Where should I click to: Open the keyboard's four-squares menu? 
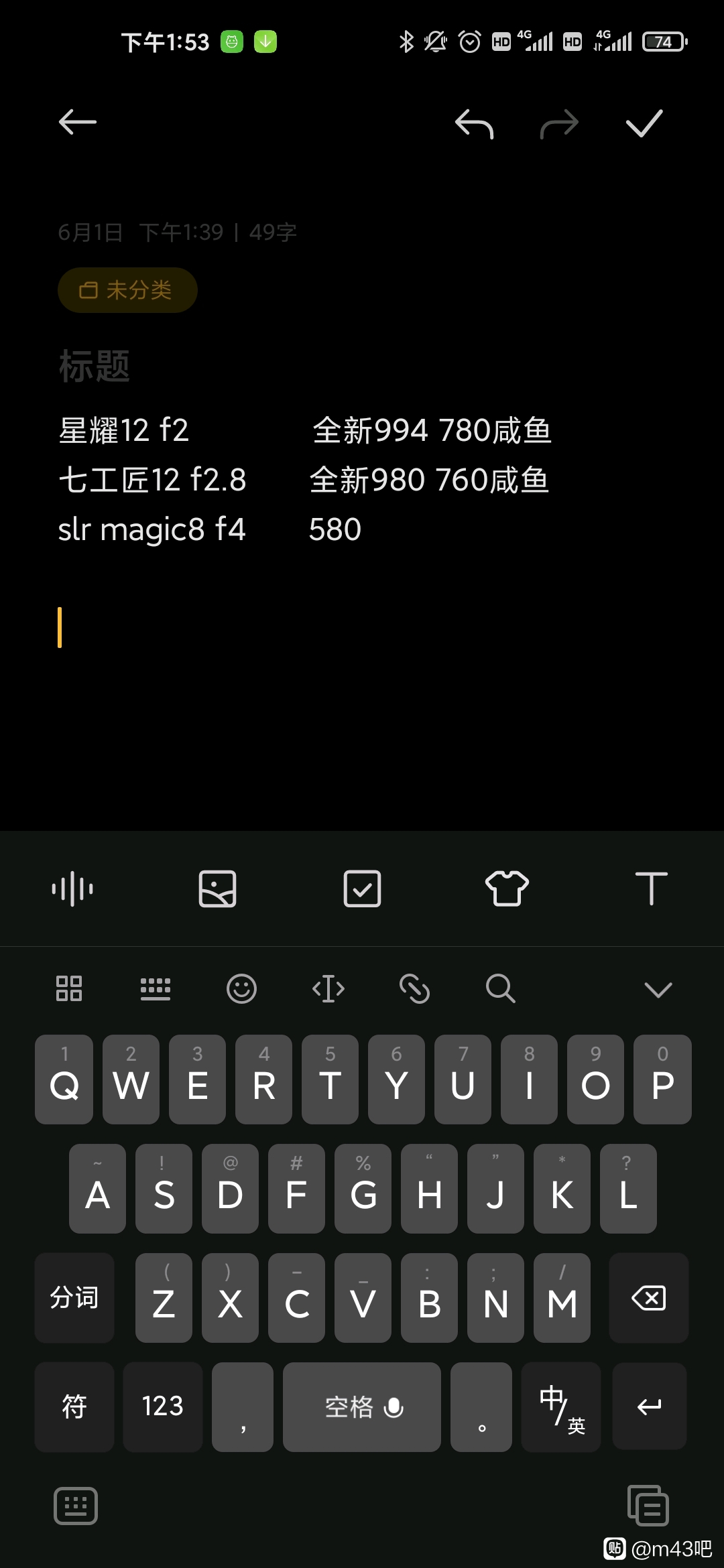(x=69, y=988)
